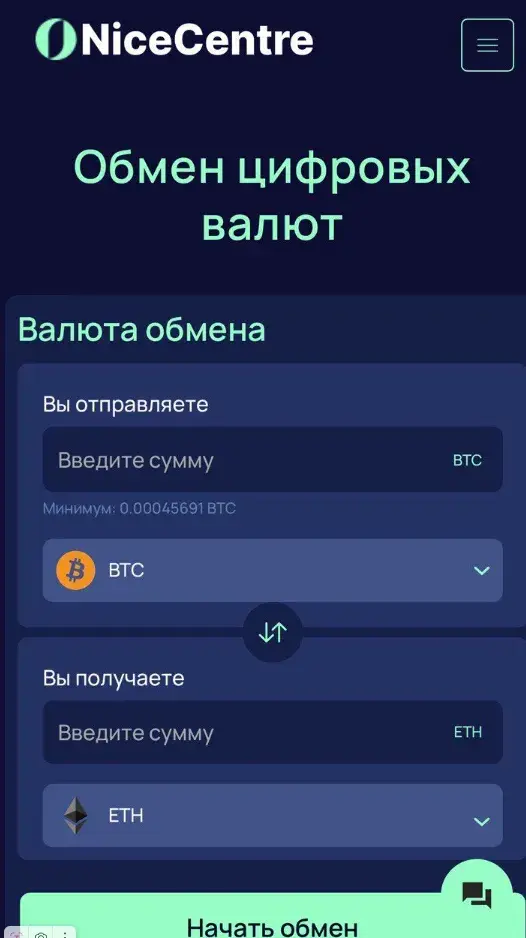The width and height of the screenshot is (526, 938).
Task: Open the ETH currency dropdown
Action: tap(272, 815)
